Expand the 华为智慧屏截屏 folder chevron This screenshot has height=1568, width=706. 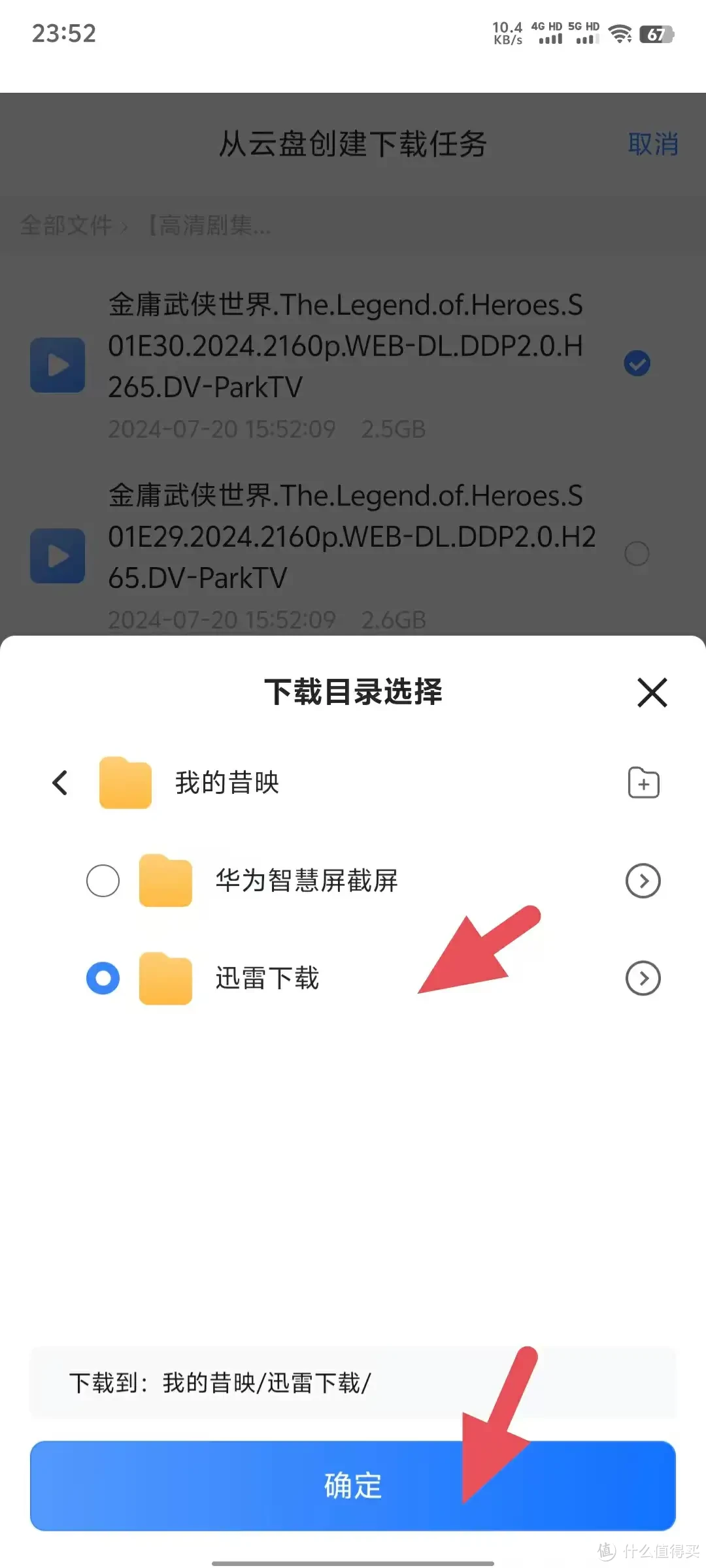[643, 880]
